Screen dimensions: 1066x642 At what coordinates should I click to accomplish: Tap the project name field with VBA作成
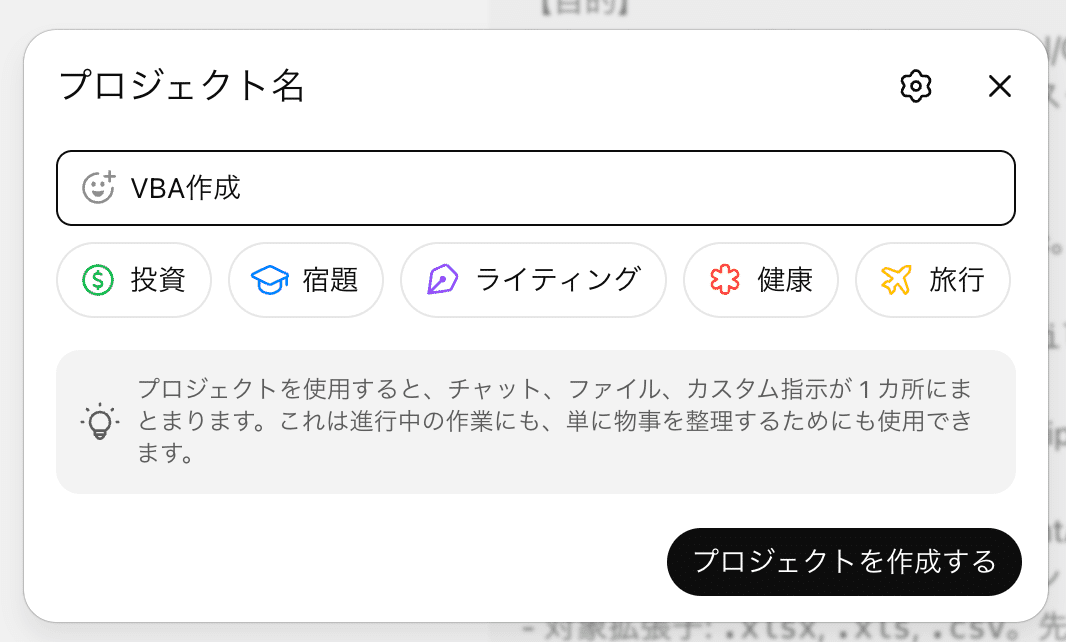[x=560, y=188]
